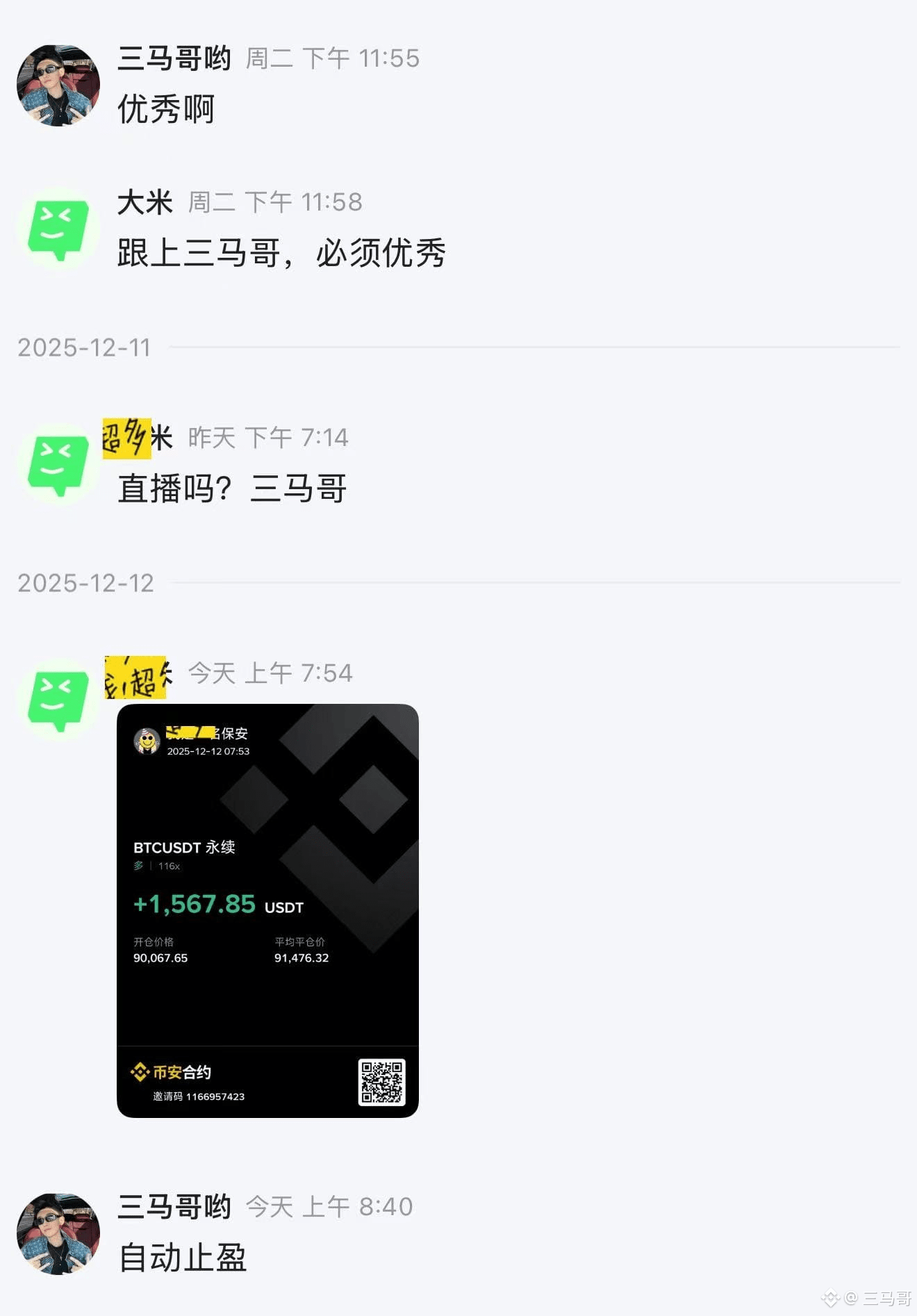Tap the avatar of the 7:54 image sender
Screen dimensions: 917x1316
tap(58, 699)
